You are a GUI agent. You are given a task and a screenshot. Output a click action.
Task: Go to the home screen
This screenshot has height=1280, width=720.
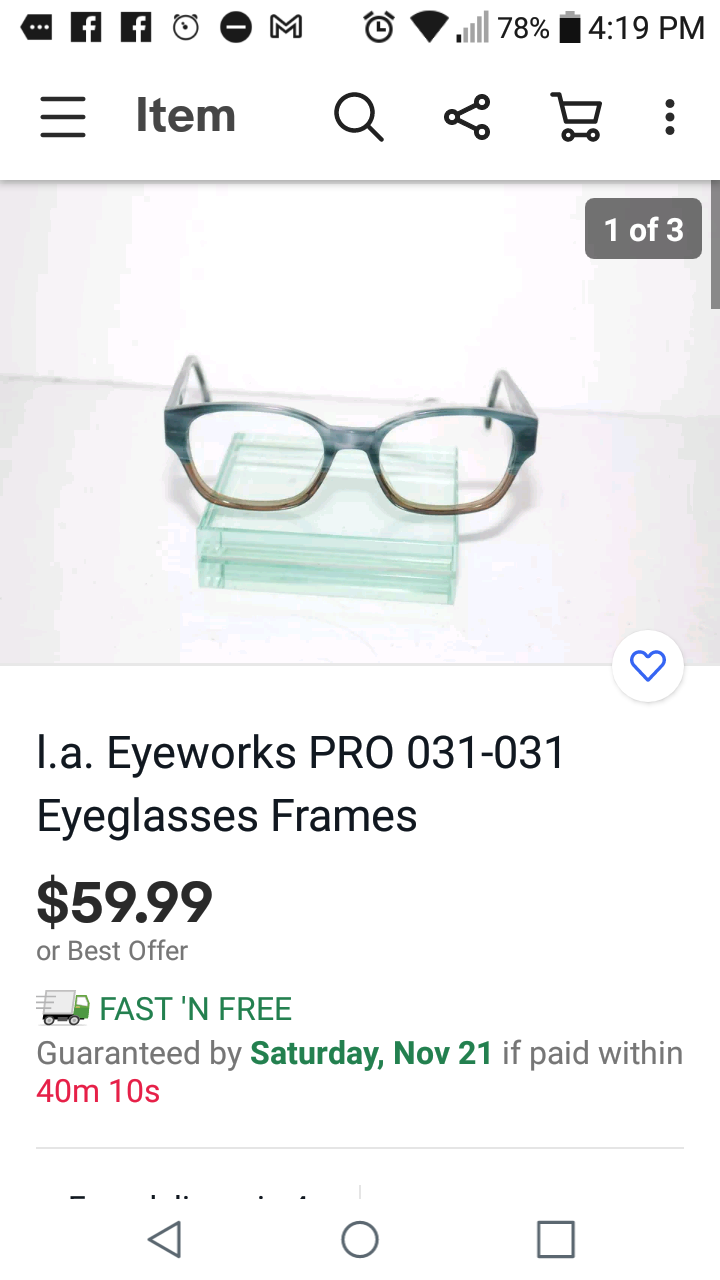360,1239
